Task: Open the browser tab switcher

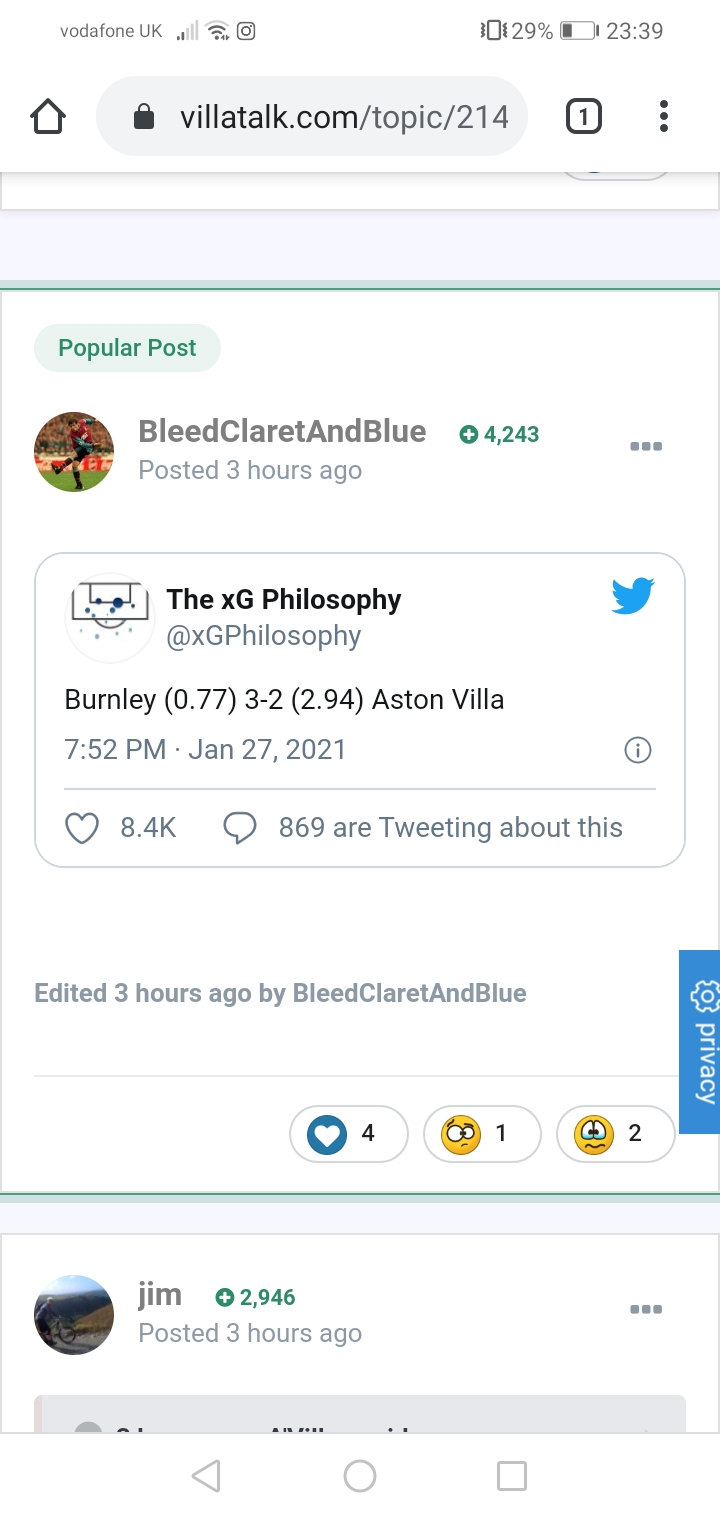Action: 584,118
